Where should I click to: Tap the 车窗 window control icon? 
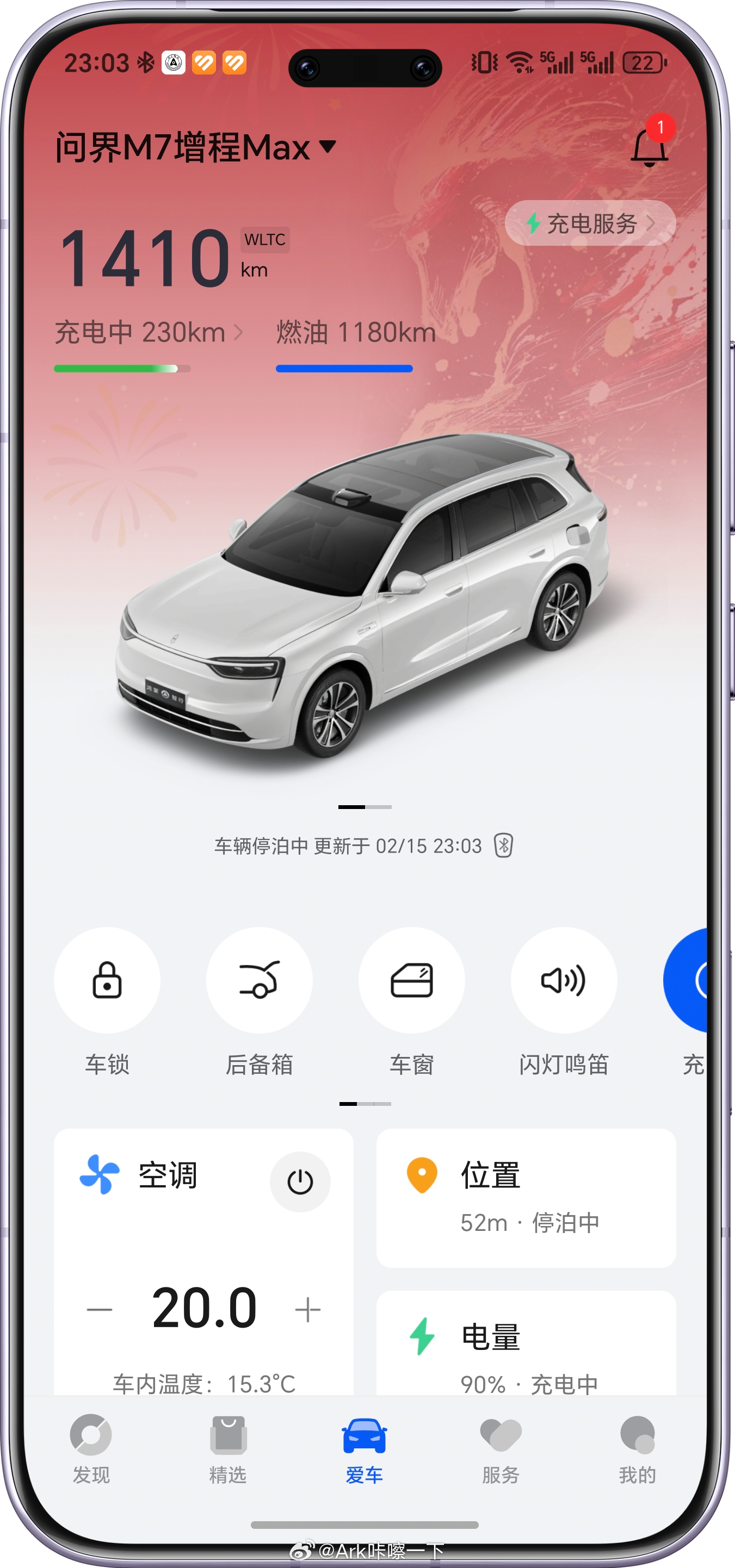click(x=412, y=981)
